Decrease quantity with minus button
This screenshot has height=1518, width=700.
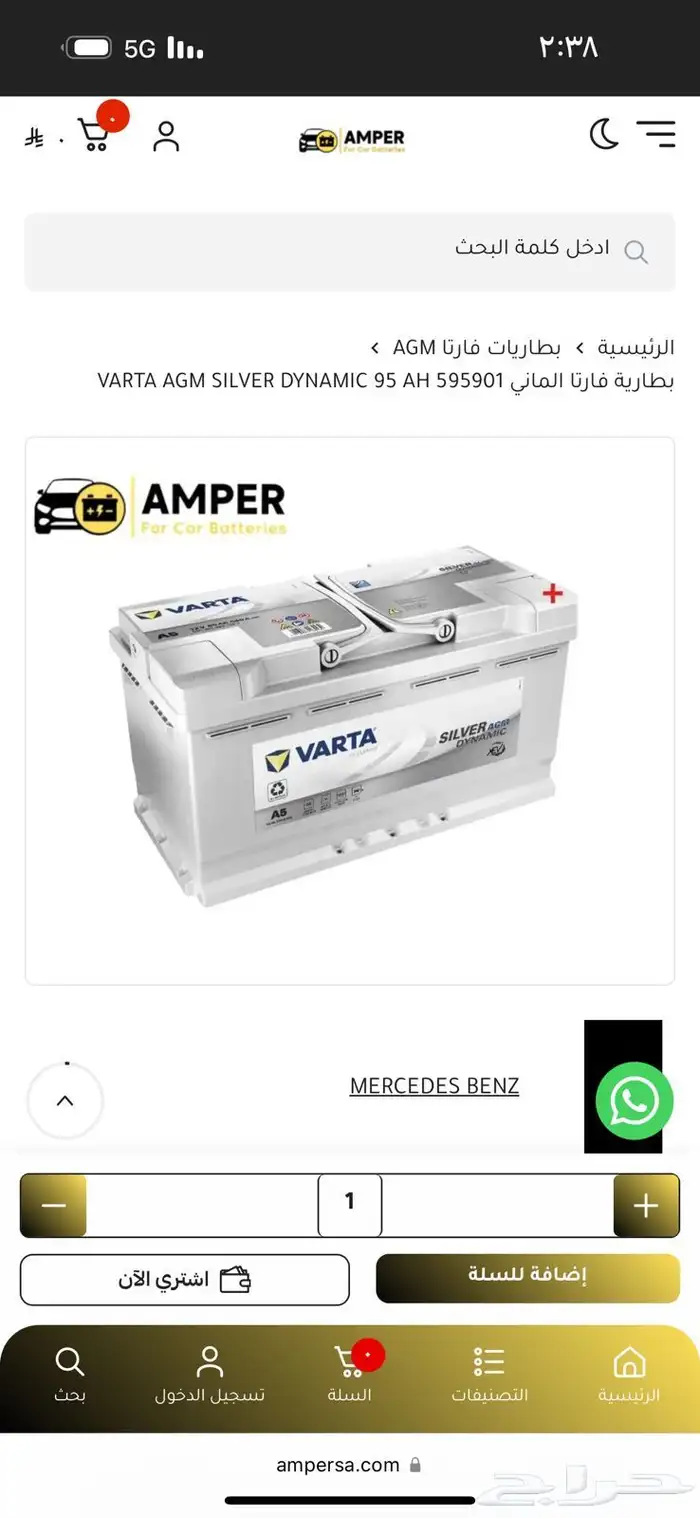(x=54, y=1206)
